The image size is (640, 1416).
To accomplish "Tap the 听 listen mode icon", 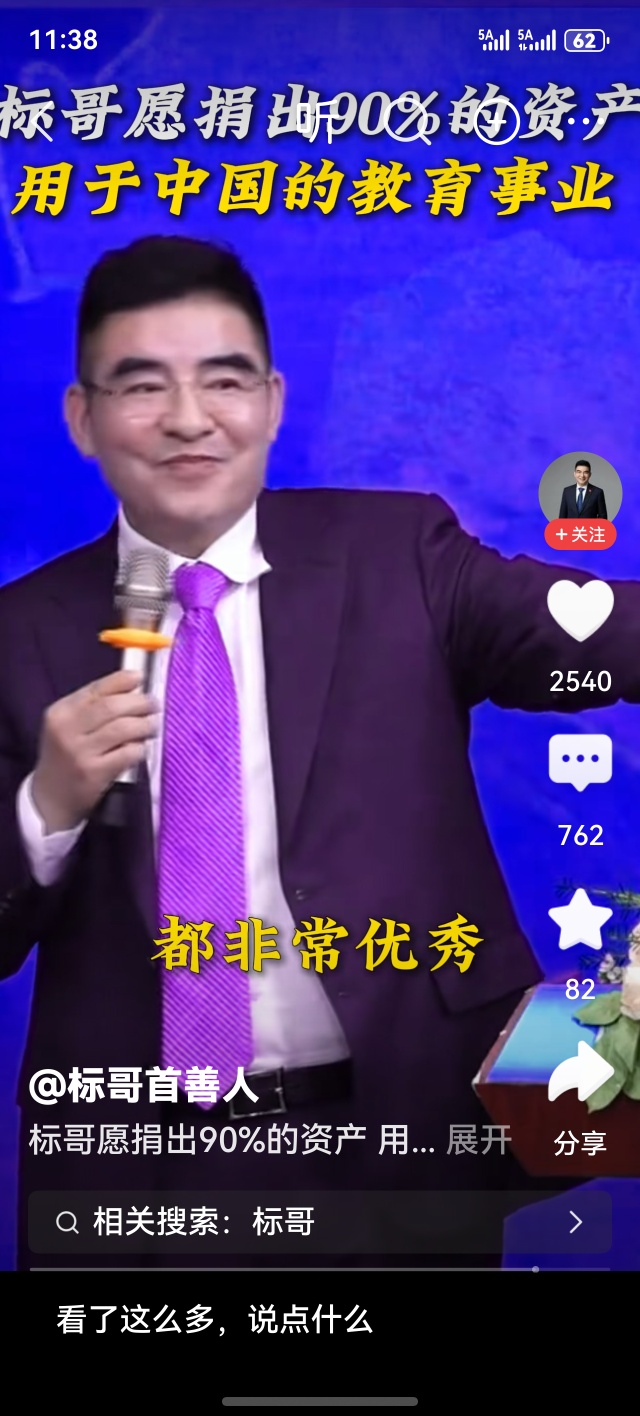I will point(318,123).
